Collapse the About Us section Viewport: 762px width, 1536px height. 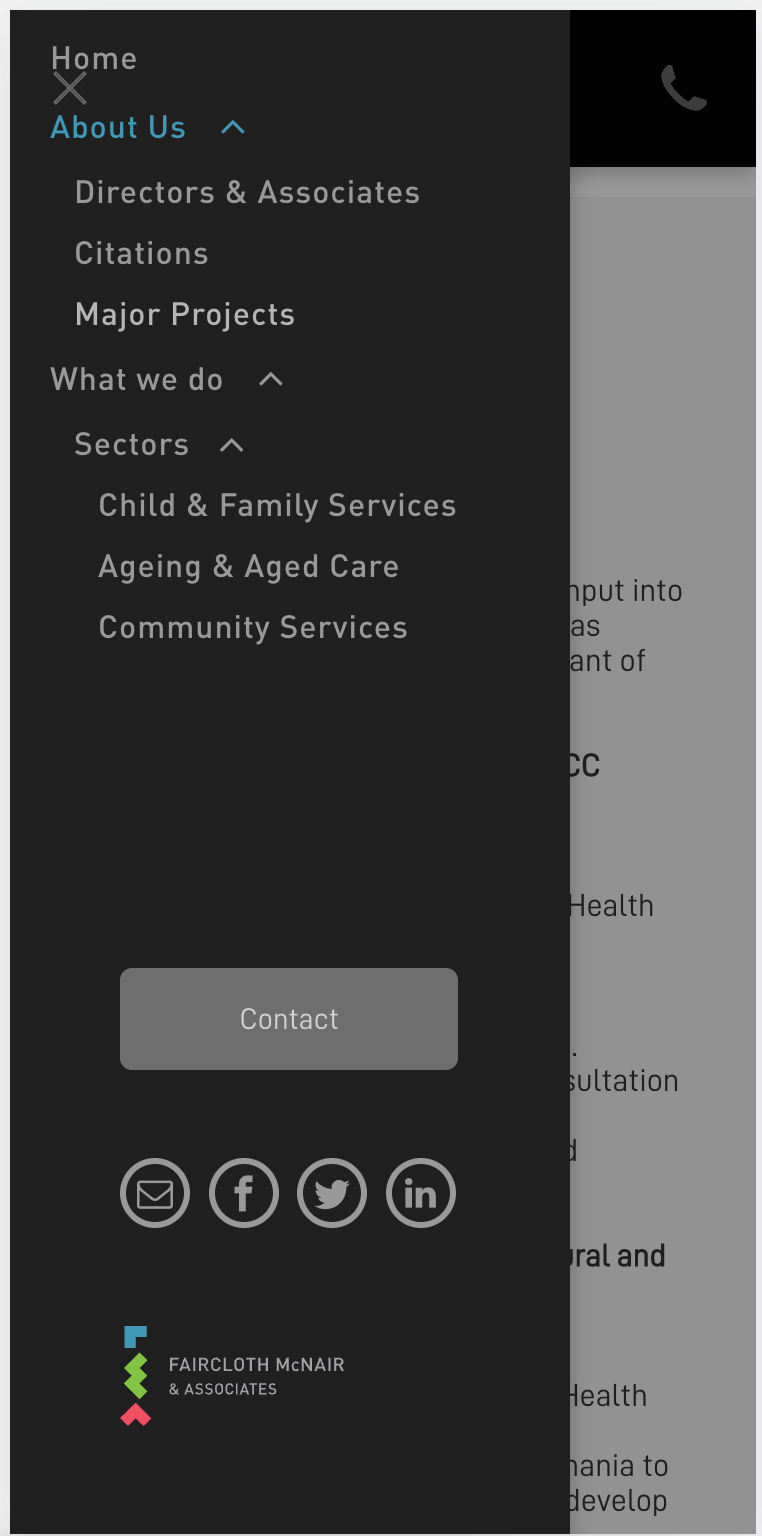click(232, 127)
